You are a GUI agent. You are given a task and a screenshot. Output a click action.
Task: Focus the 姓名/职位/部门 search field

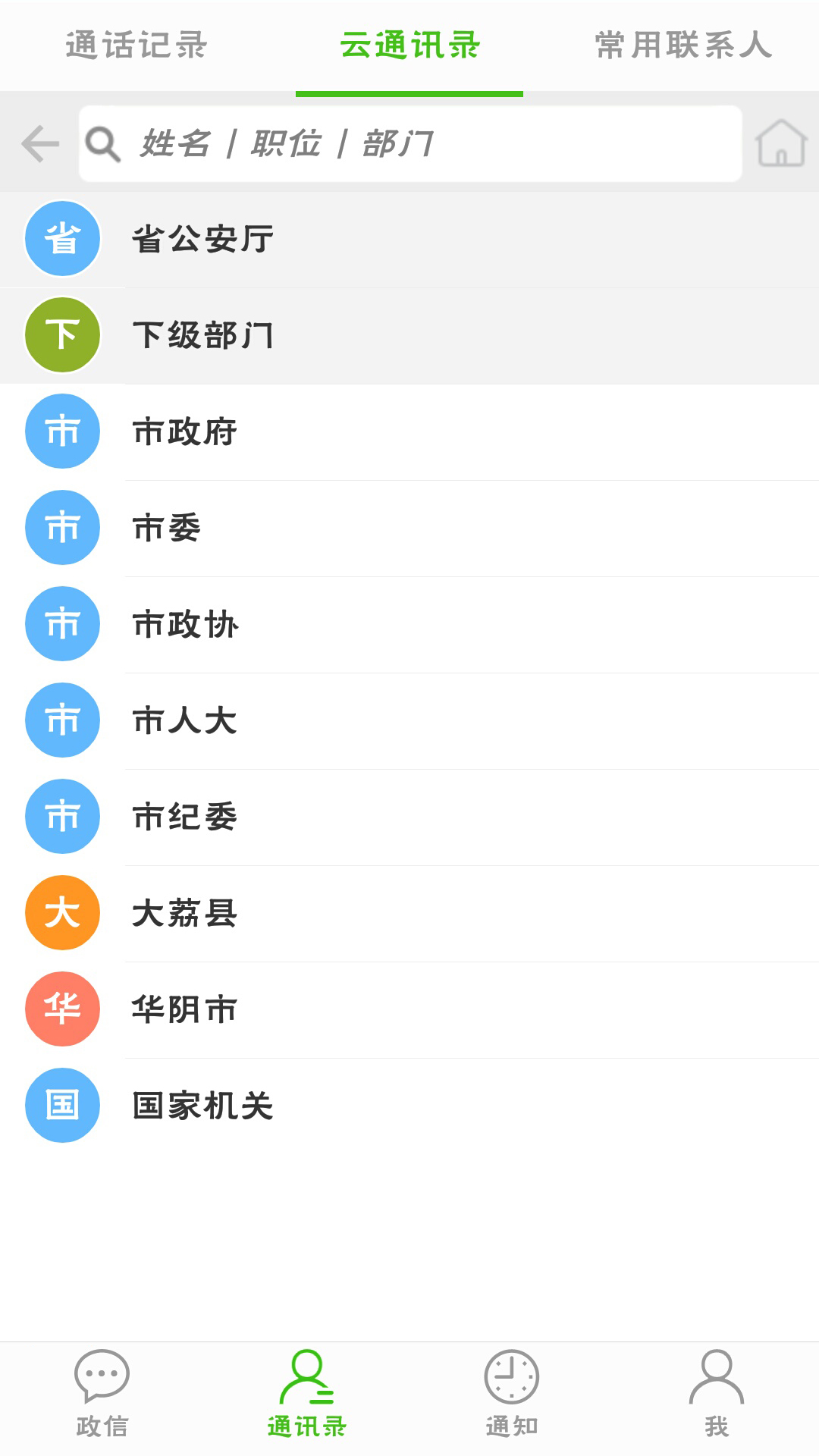click(x=410, y=143)
